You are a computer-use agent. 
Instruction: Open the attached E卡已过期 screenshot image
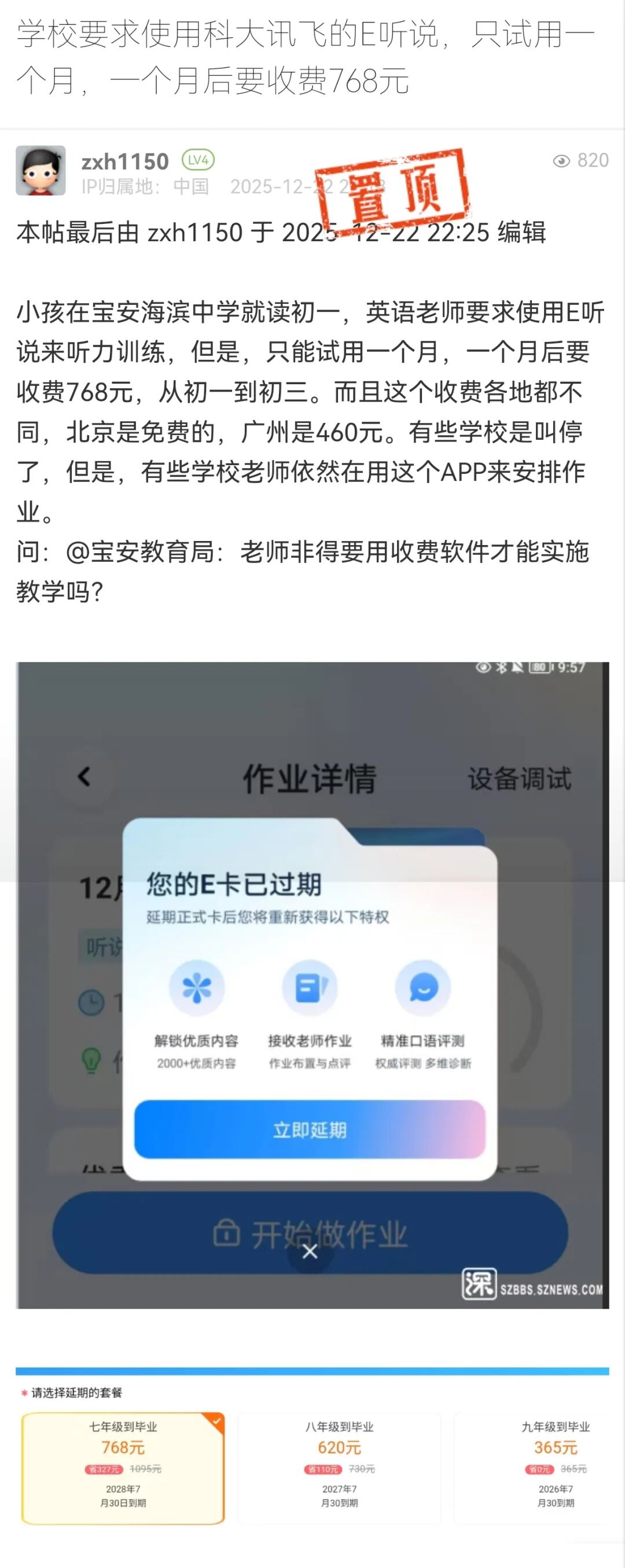click(311, 985)
